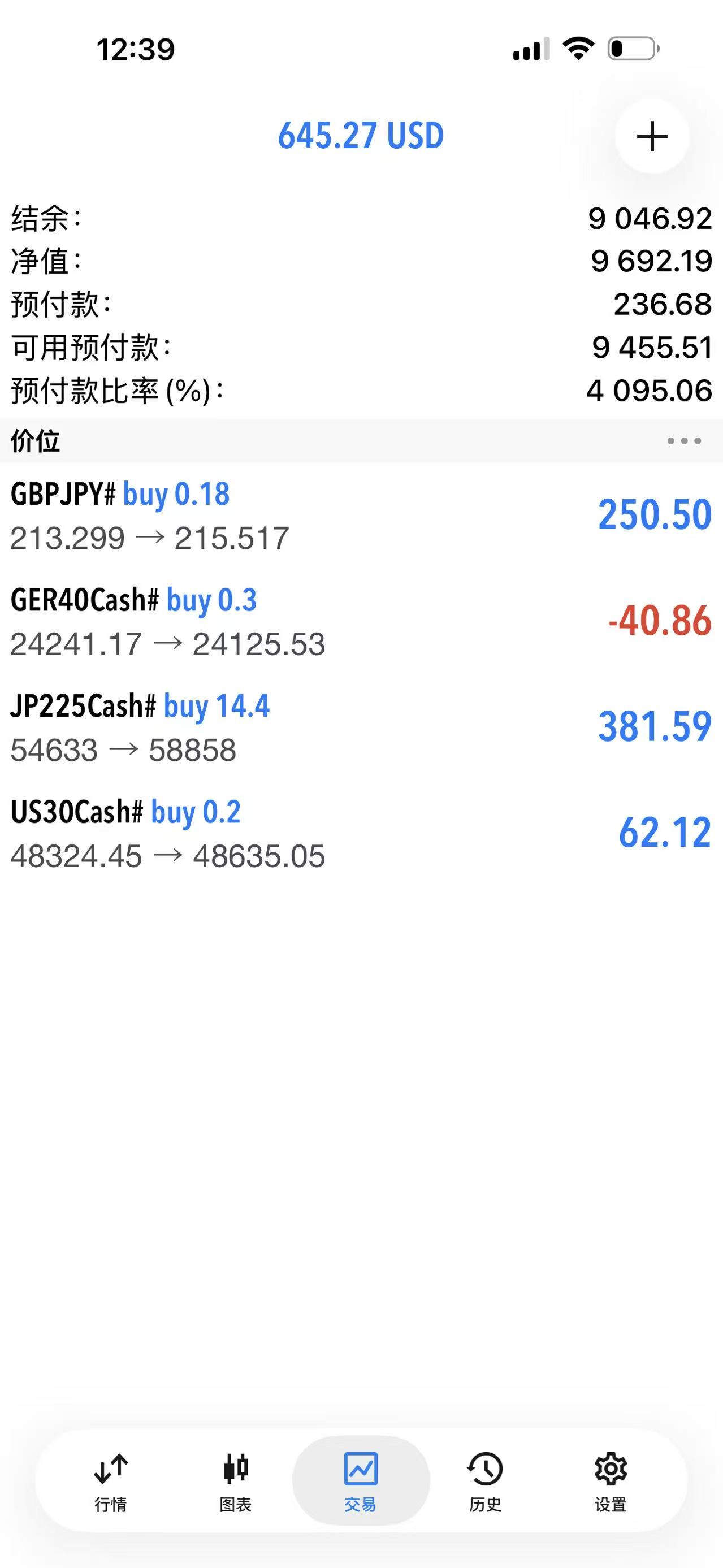The height and width of the screenshot is (1568, 723).
Task: Add a new trade order
Action: pos(652,136)
